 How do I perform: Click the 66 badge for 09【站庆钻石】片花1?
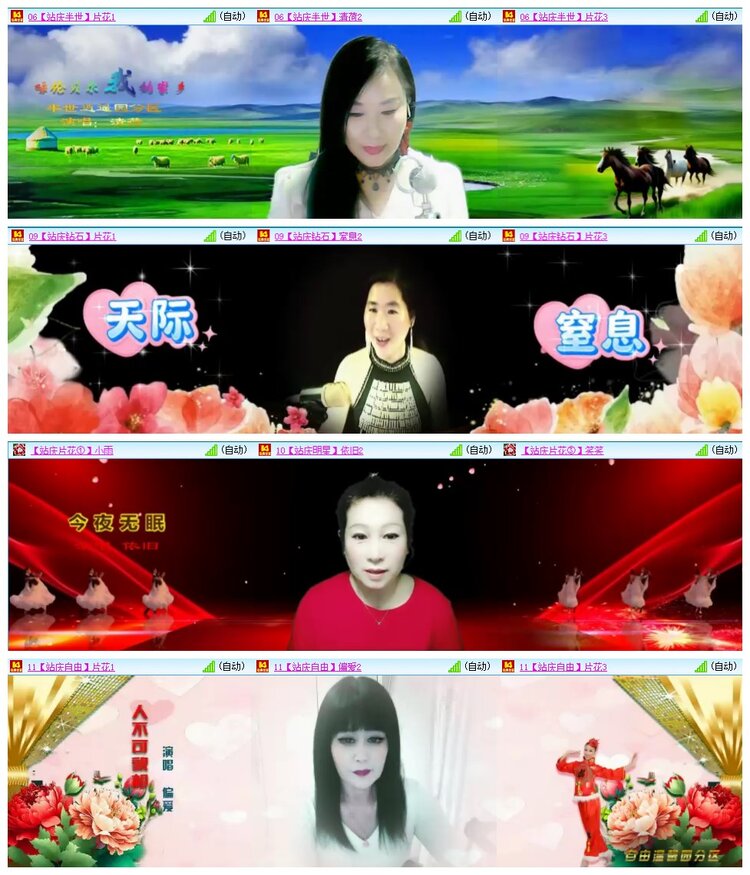(x=18, y=237)
